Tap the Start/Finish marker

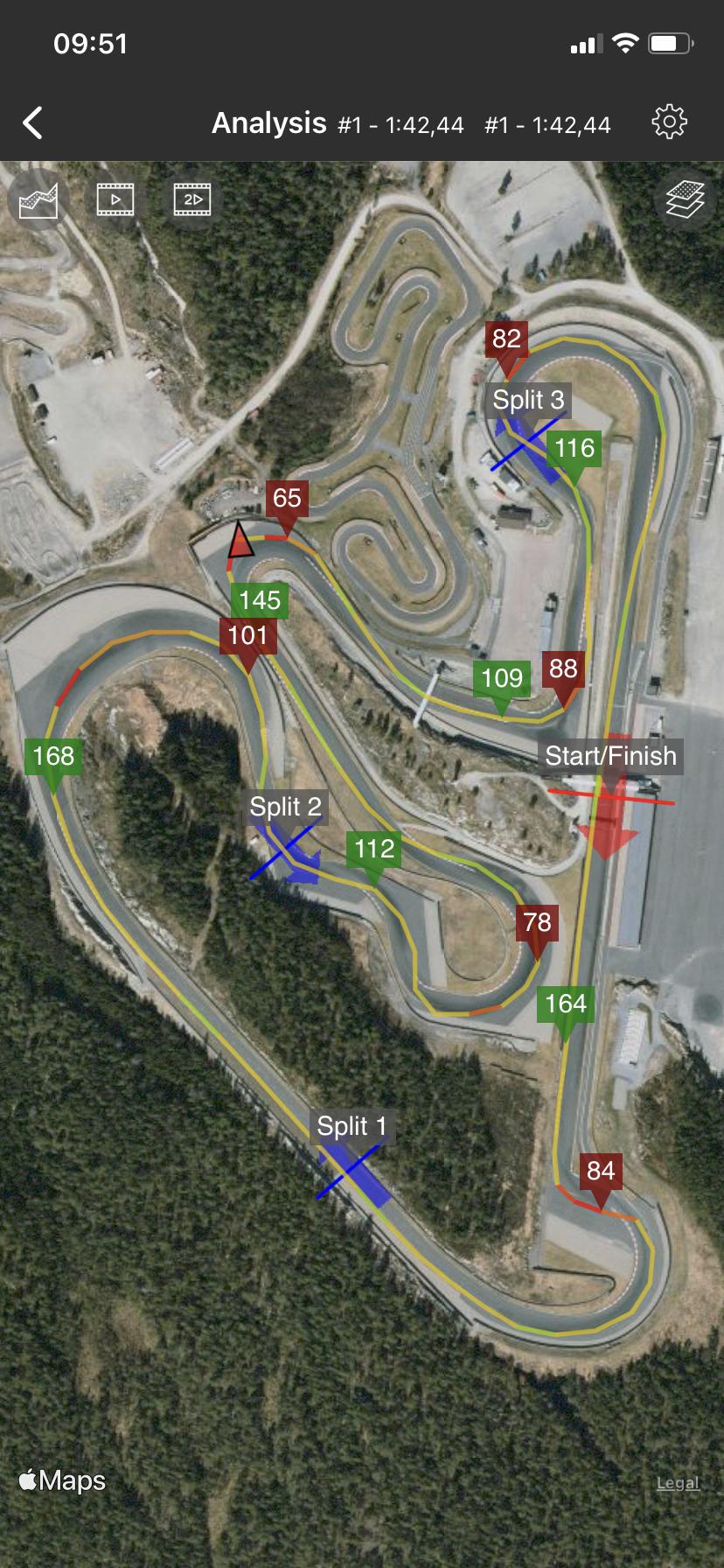(x=610, y=756)
